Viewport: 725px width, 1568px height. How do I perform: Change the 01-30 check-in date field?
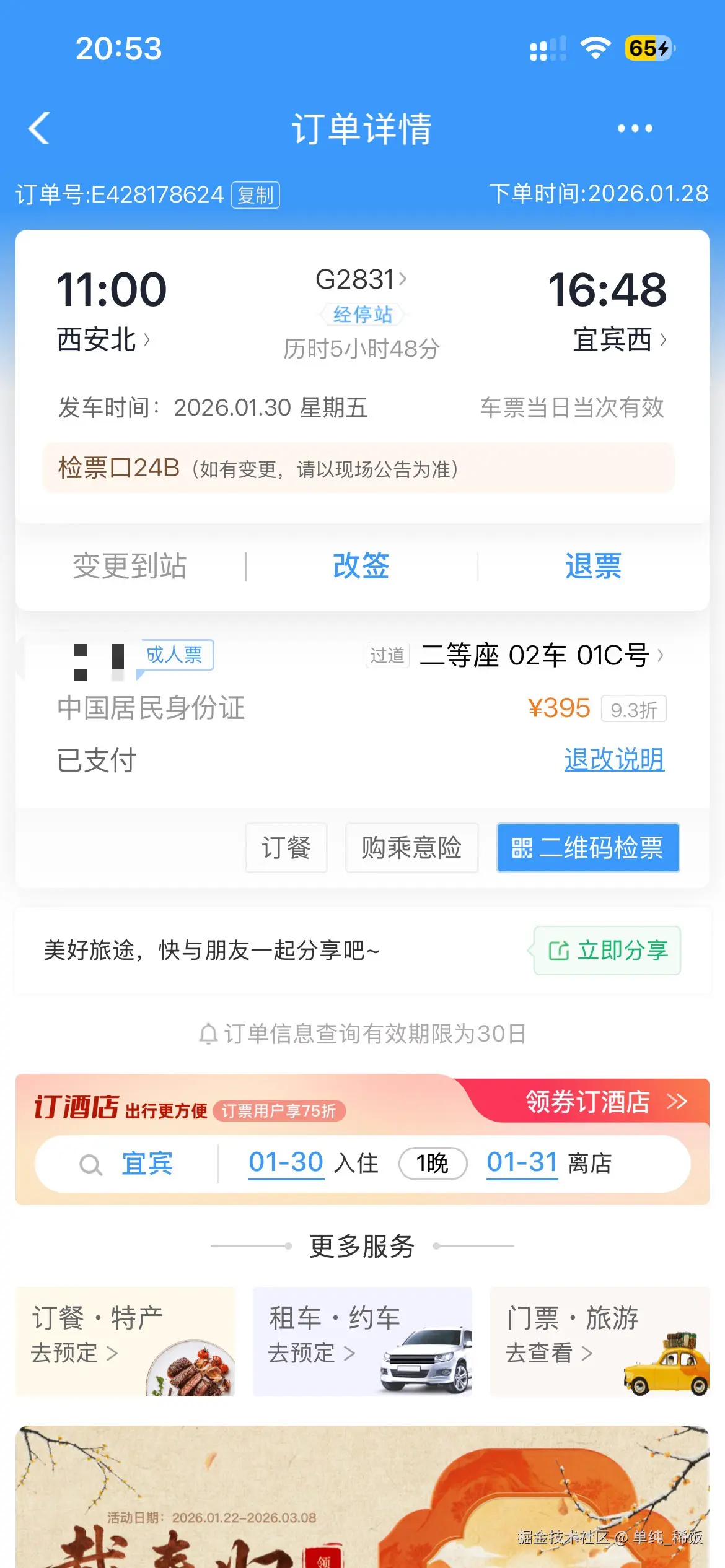286,1162
